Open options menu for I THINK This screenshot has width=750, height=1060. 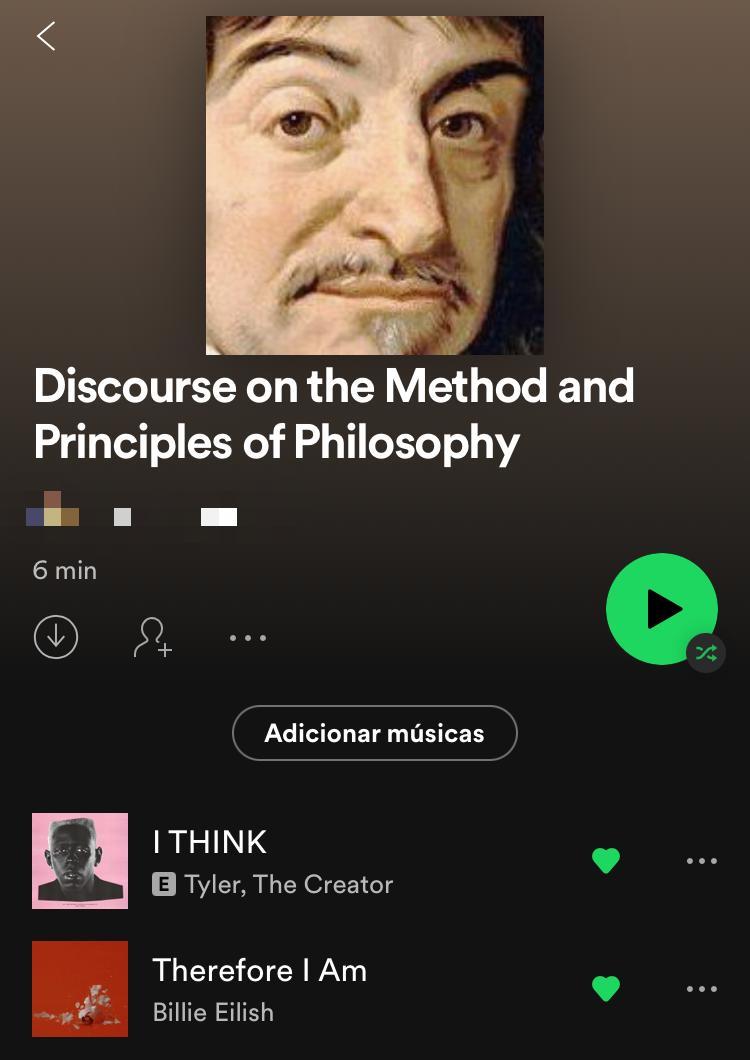coord(702,861)
